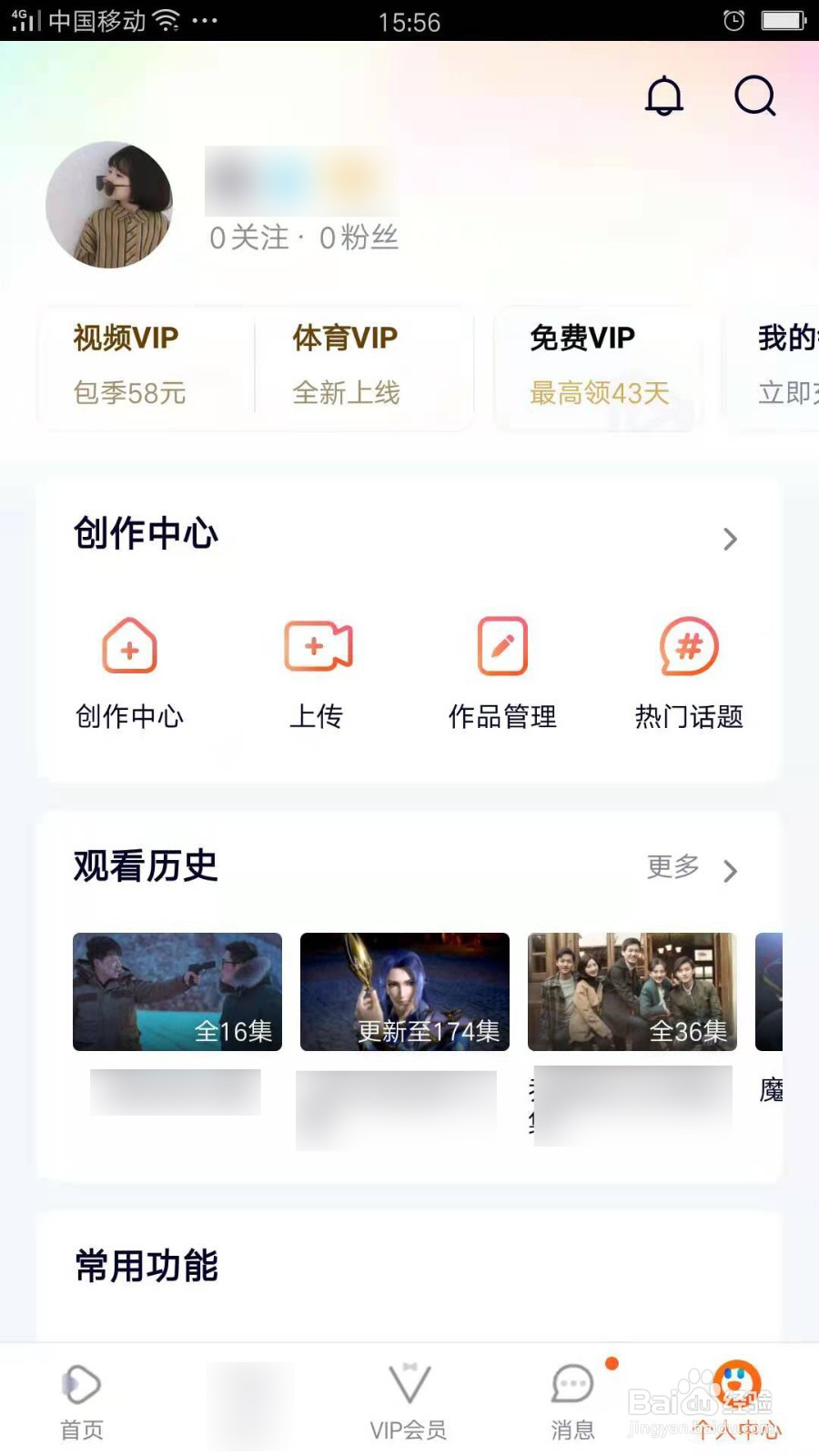Tap 更多 chevron to see full watch history
The height and width of the screenshot is (1456, 819).
pyautogui.click(x=730, y=871)
